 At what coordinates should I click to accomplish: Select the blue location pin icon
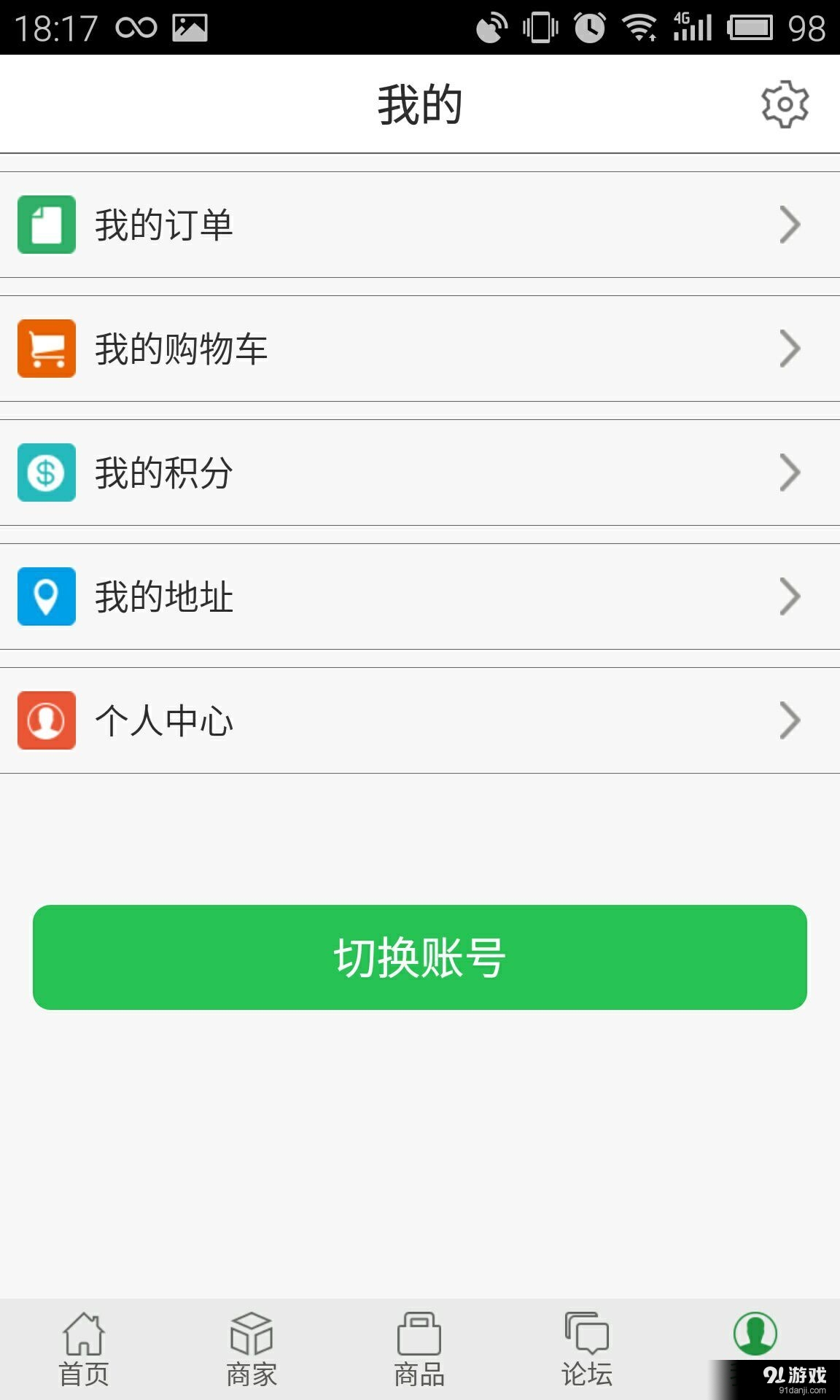(x=46, y=597)
